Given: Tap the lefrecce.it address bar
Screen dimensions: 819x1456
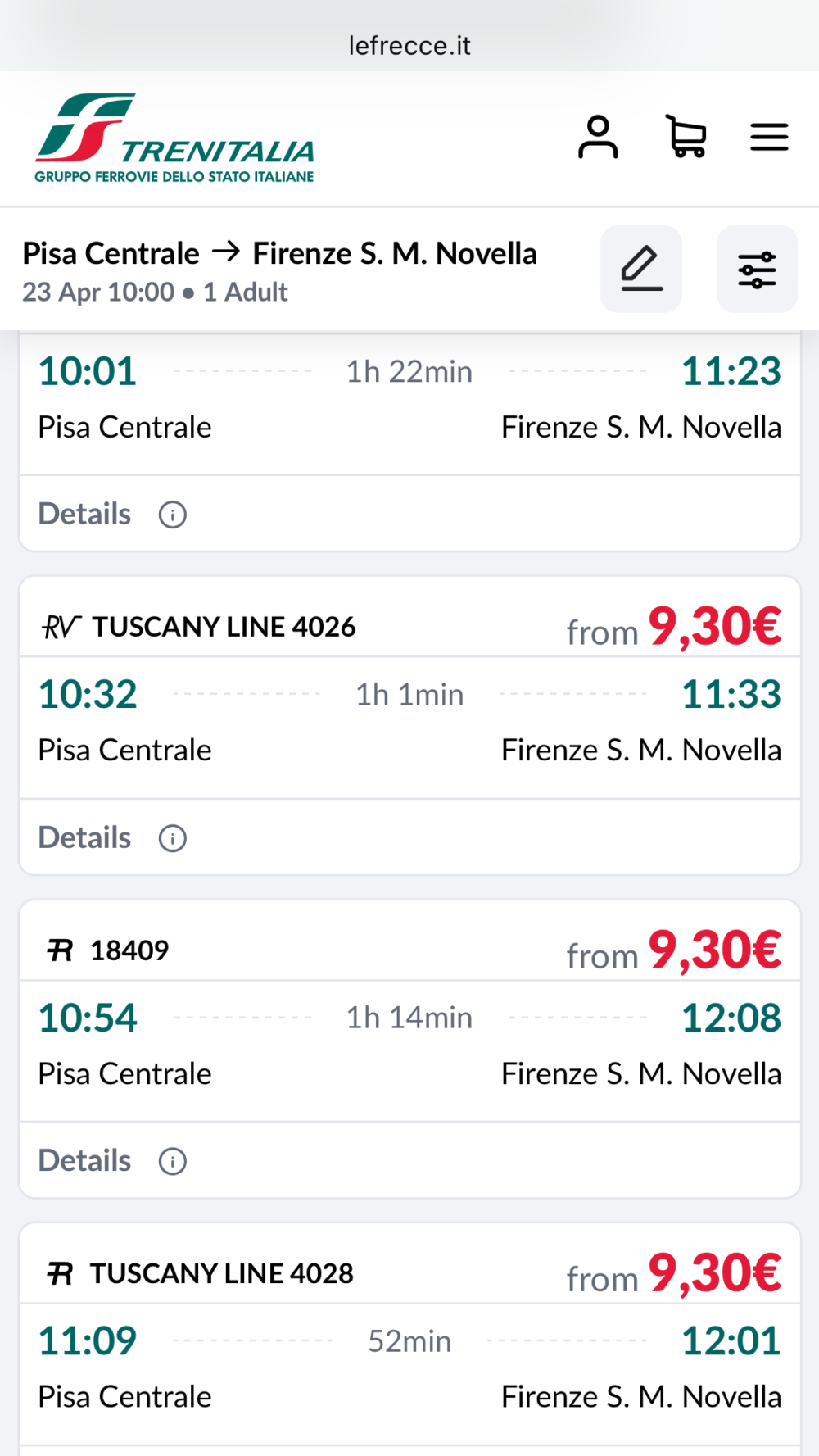Looking at the screenshot, I should (x=409, y=45).
